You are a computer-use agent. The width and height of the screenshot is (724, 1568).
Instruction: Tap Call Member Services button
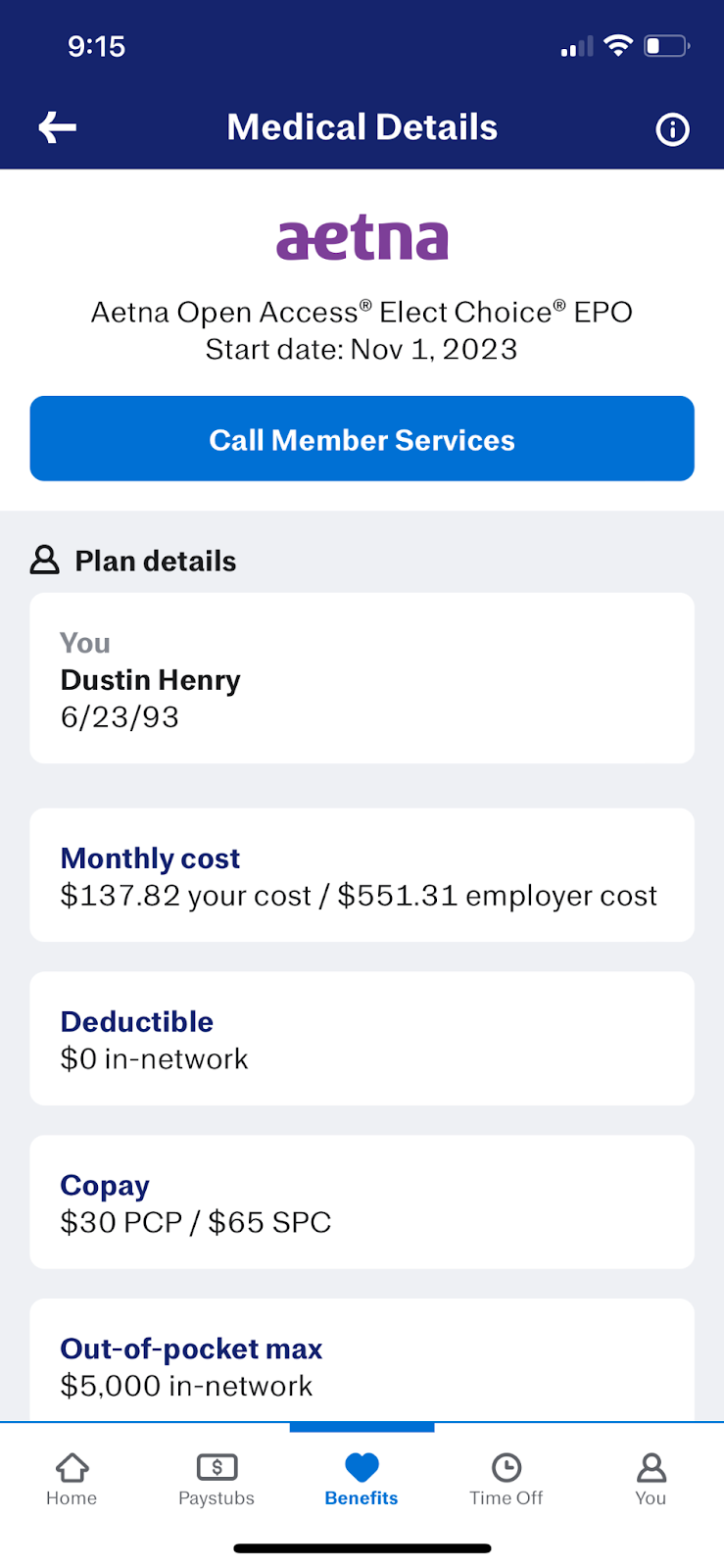pos(362,439)
